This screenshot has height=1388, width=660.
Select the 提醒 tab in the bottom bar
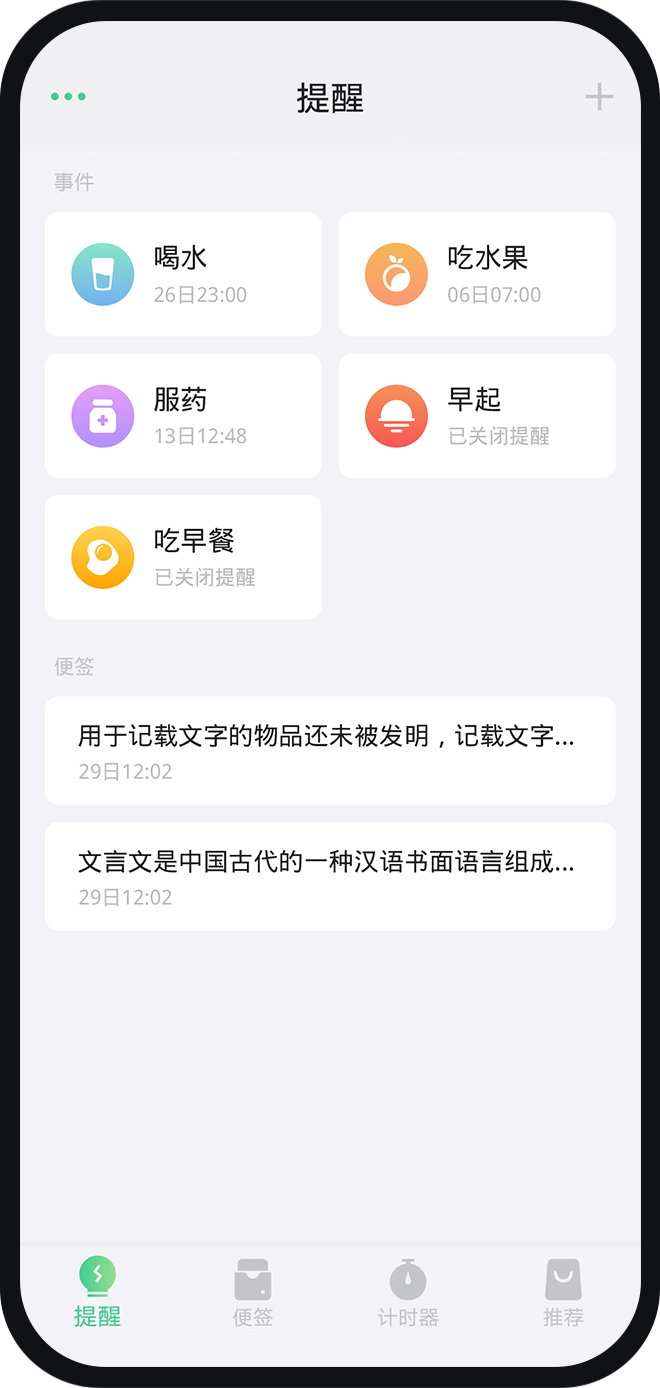(x=97, y=1293)
